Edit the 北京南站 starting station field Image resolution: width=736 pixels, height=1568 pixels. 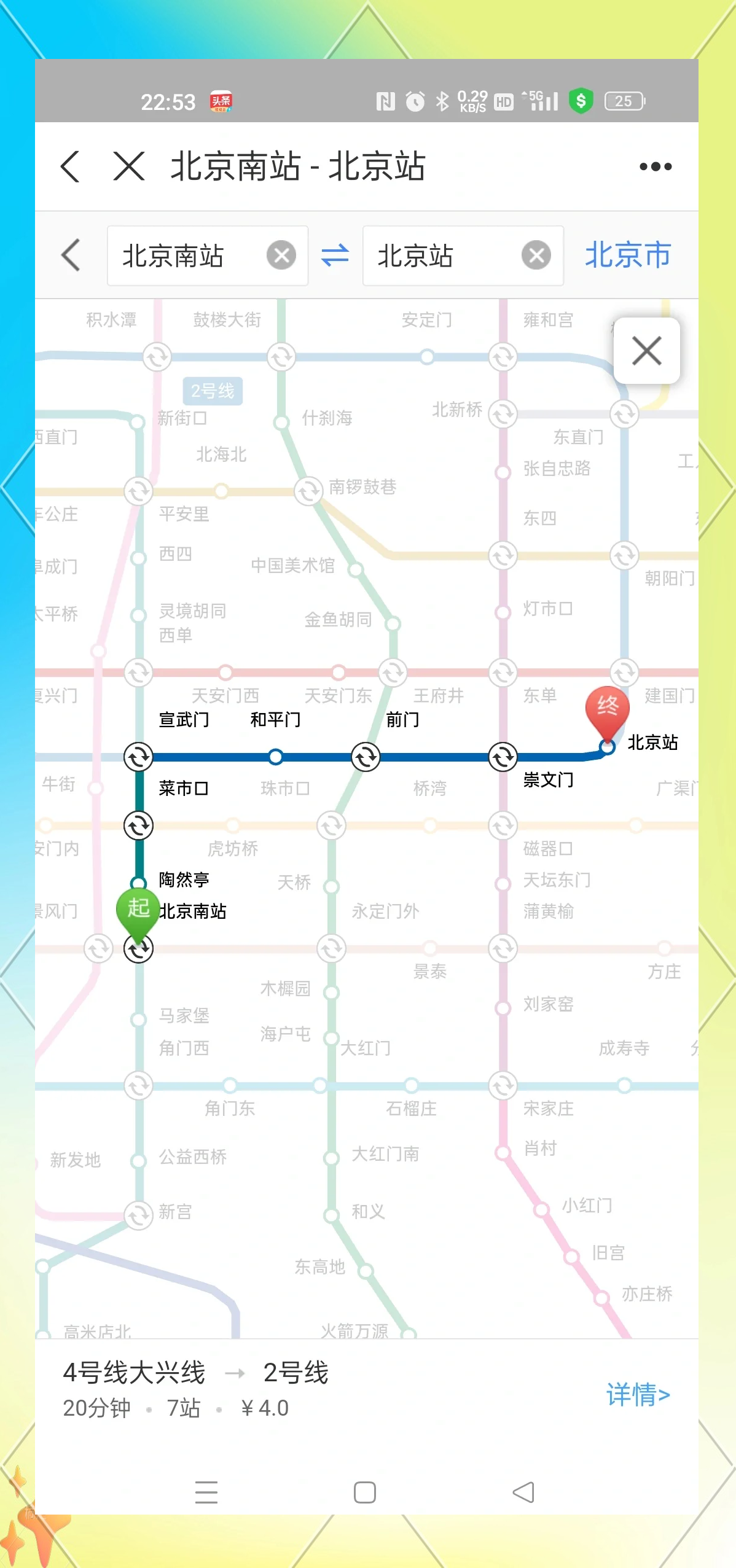coord(184,255)
